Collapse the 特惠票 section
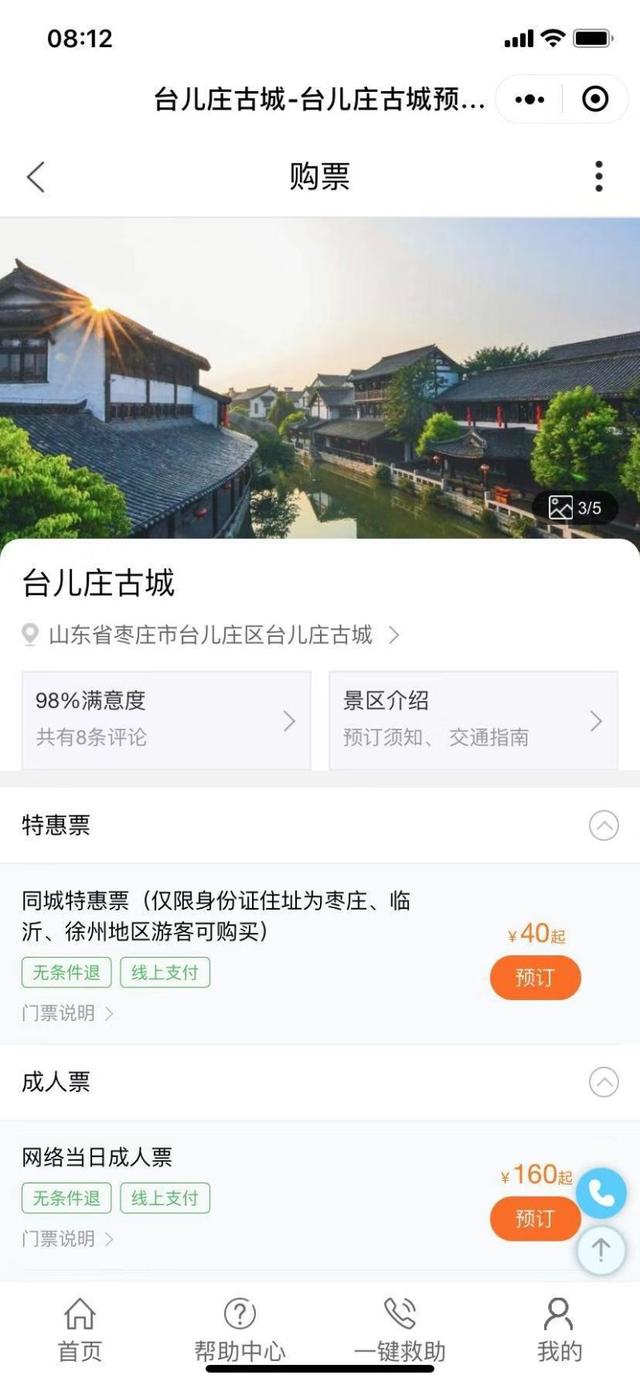This screenshot has width=640, height=1385. click(x=603, y=826)
